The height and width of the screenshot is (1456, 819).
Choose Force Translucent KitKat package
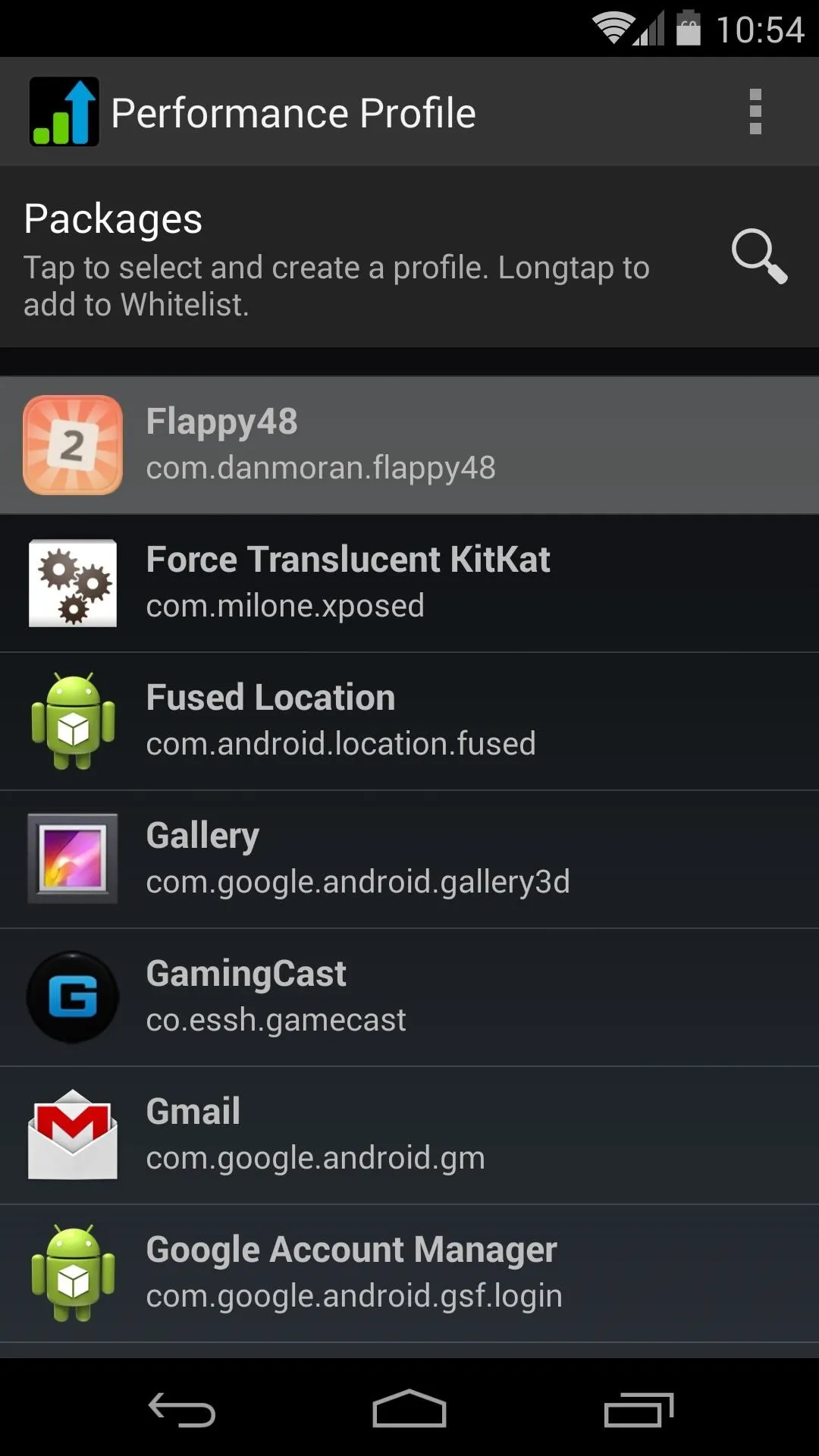point(409,583)
